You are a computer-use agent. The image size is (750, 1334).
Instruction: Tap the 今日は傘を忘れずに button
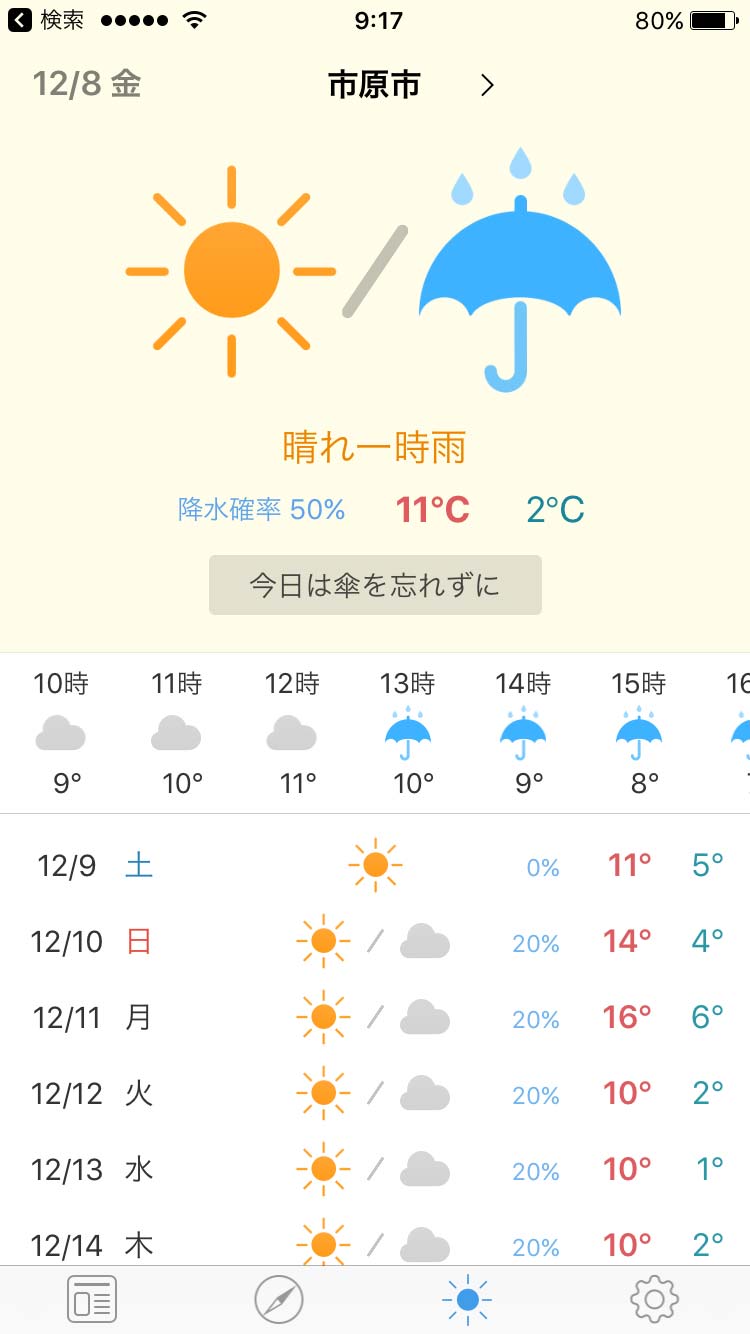click(x=375, y=585)
